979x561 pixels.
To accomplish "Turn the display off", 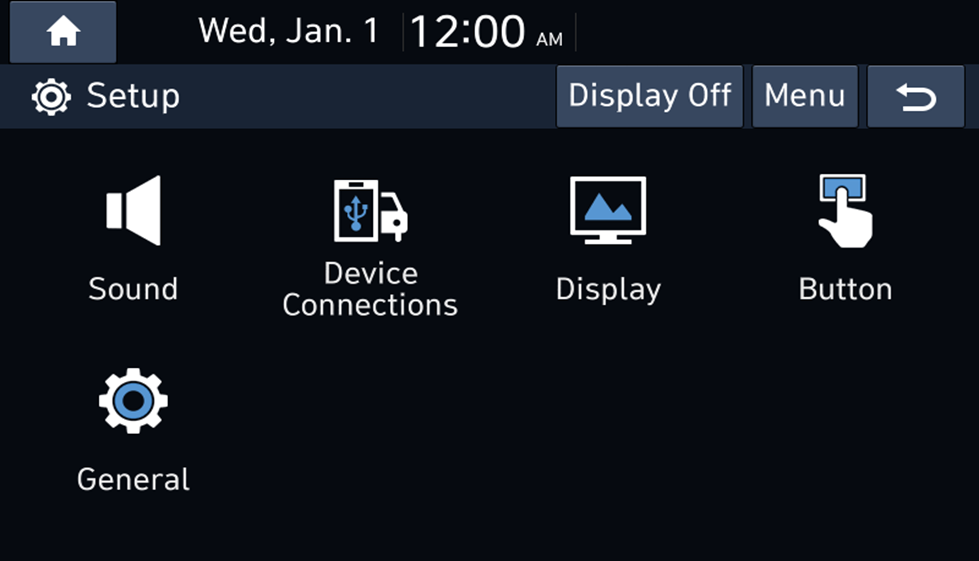I will click(649, 96).
